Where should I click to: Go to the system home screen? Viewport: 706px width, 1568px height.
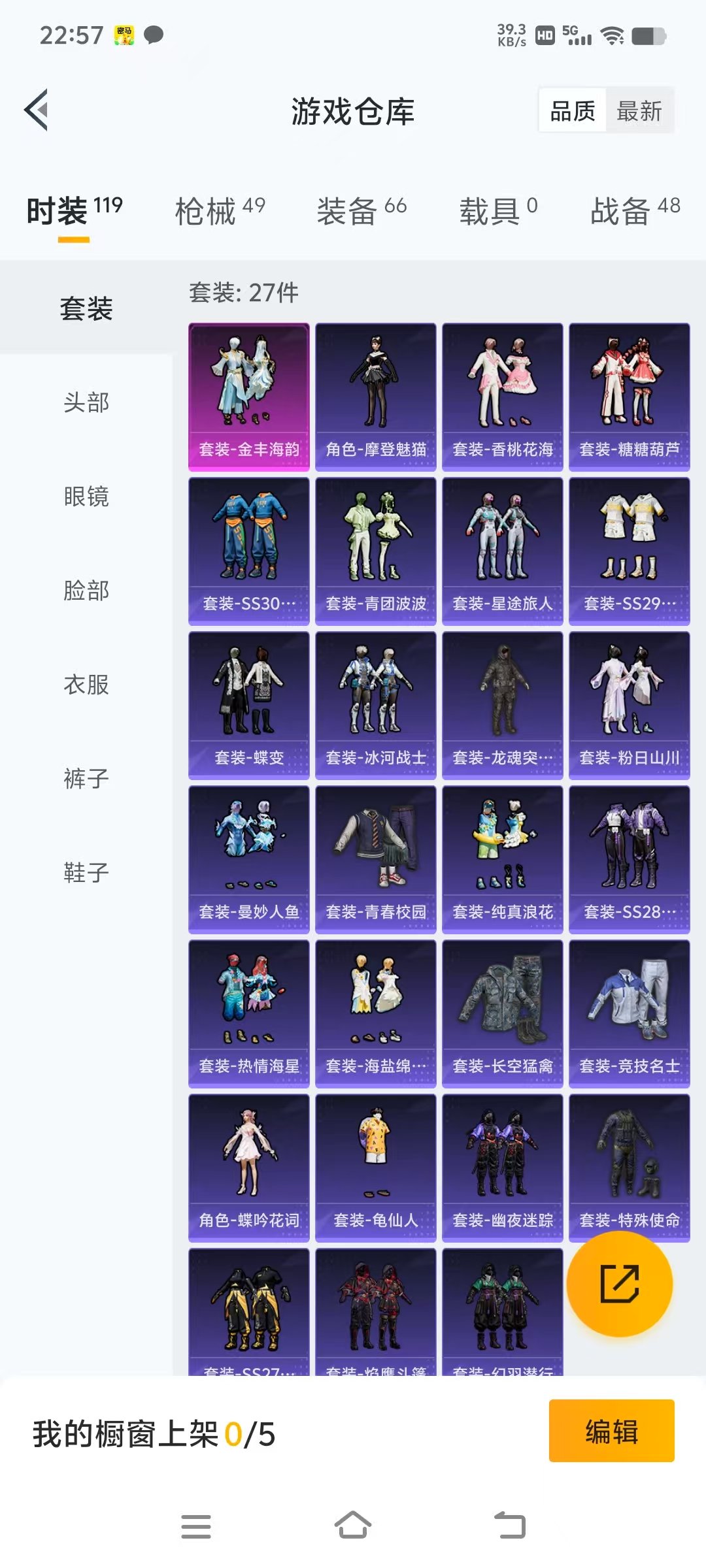coord(353,1526)
